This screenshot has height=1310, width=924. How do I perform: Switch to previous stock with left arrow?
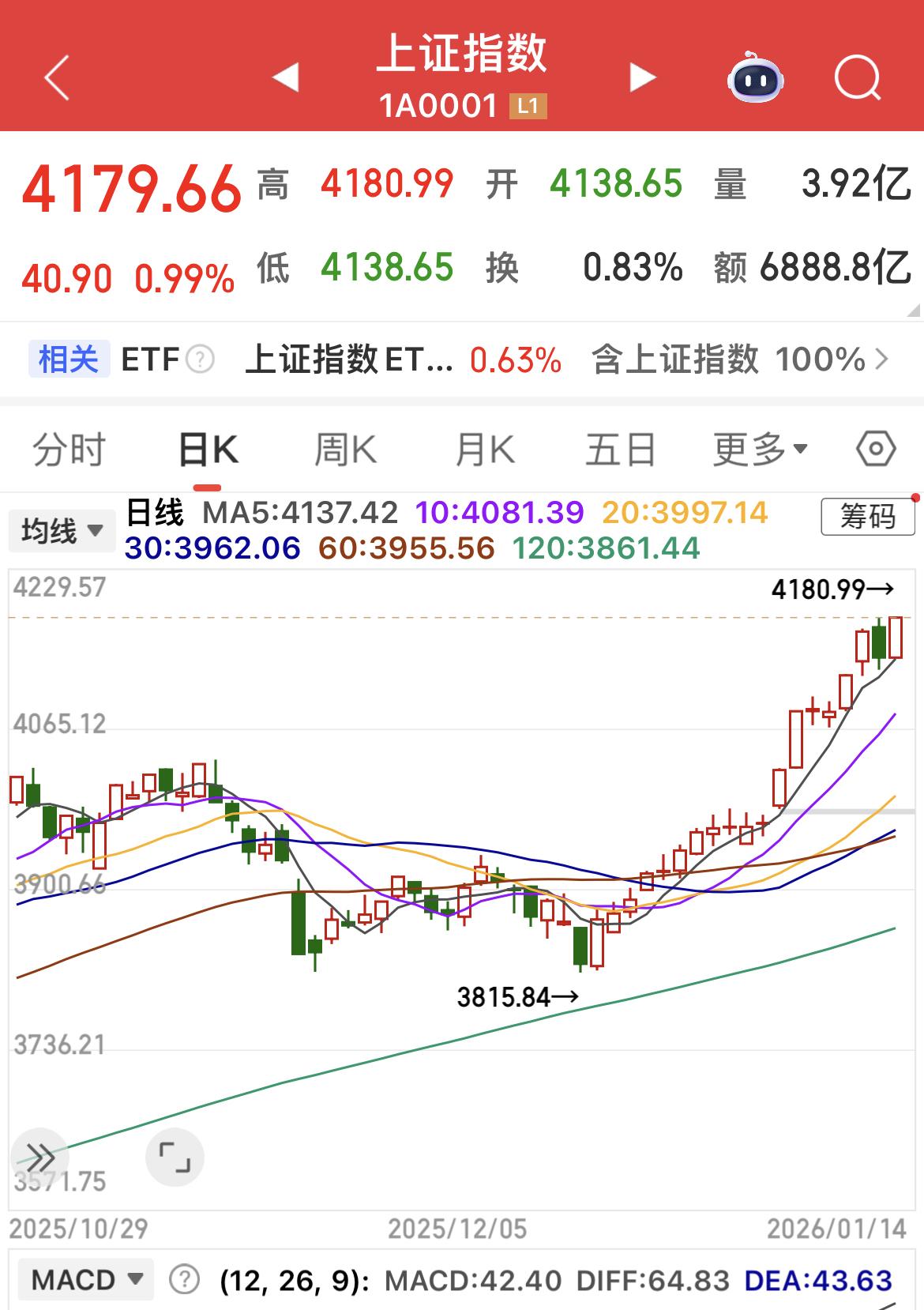click(286, 75)
